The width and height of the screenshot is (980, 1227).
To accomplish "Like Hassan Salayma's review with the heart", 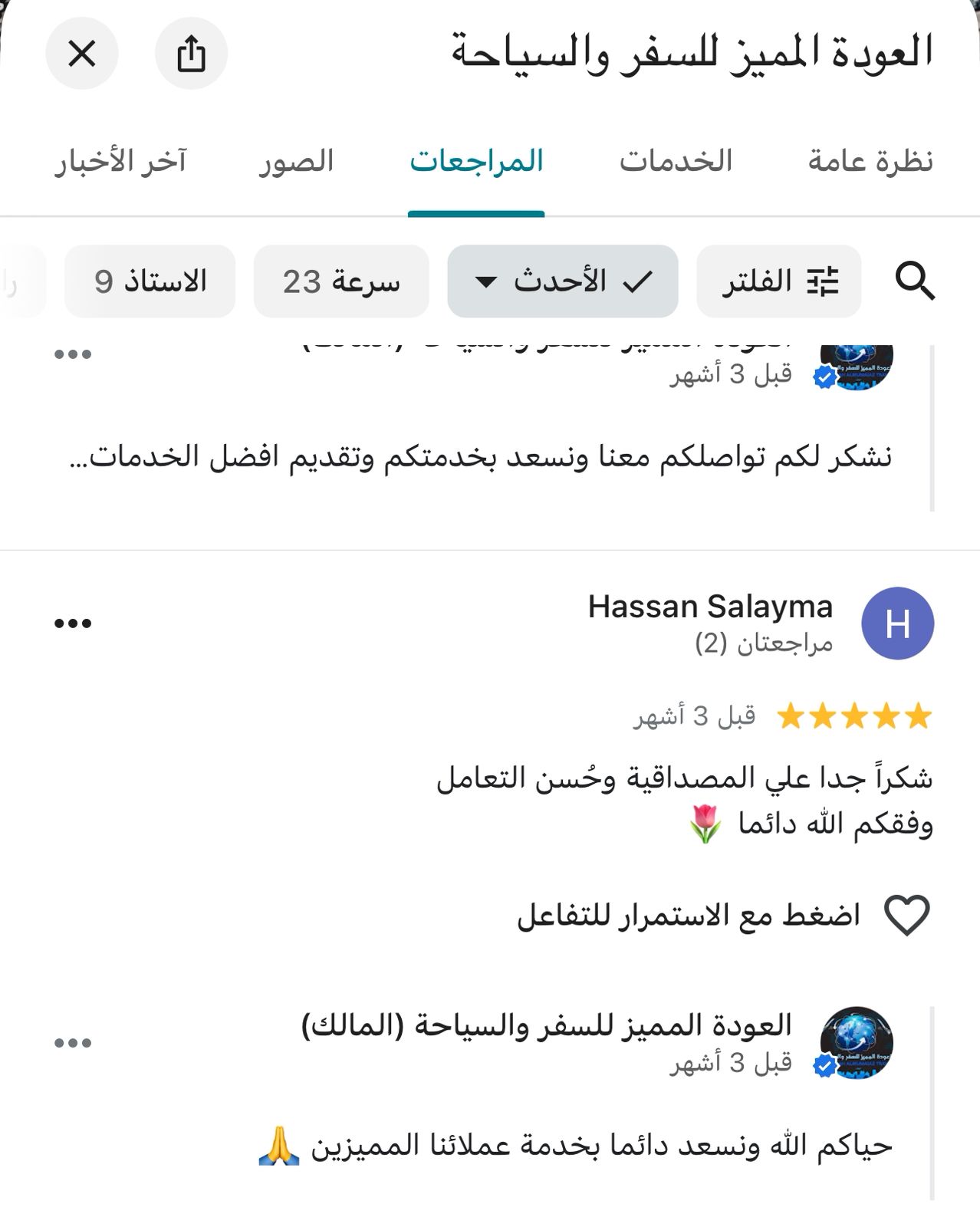I will [906, 915].
